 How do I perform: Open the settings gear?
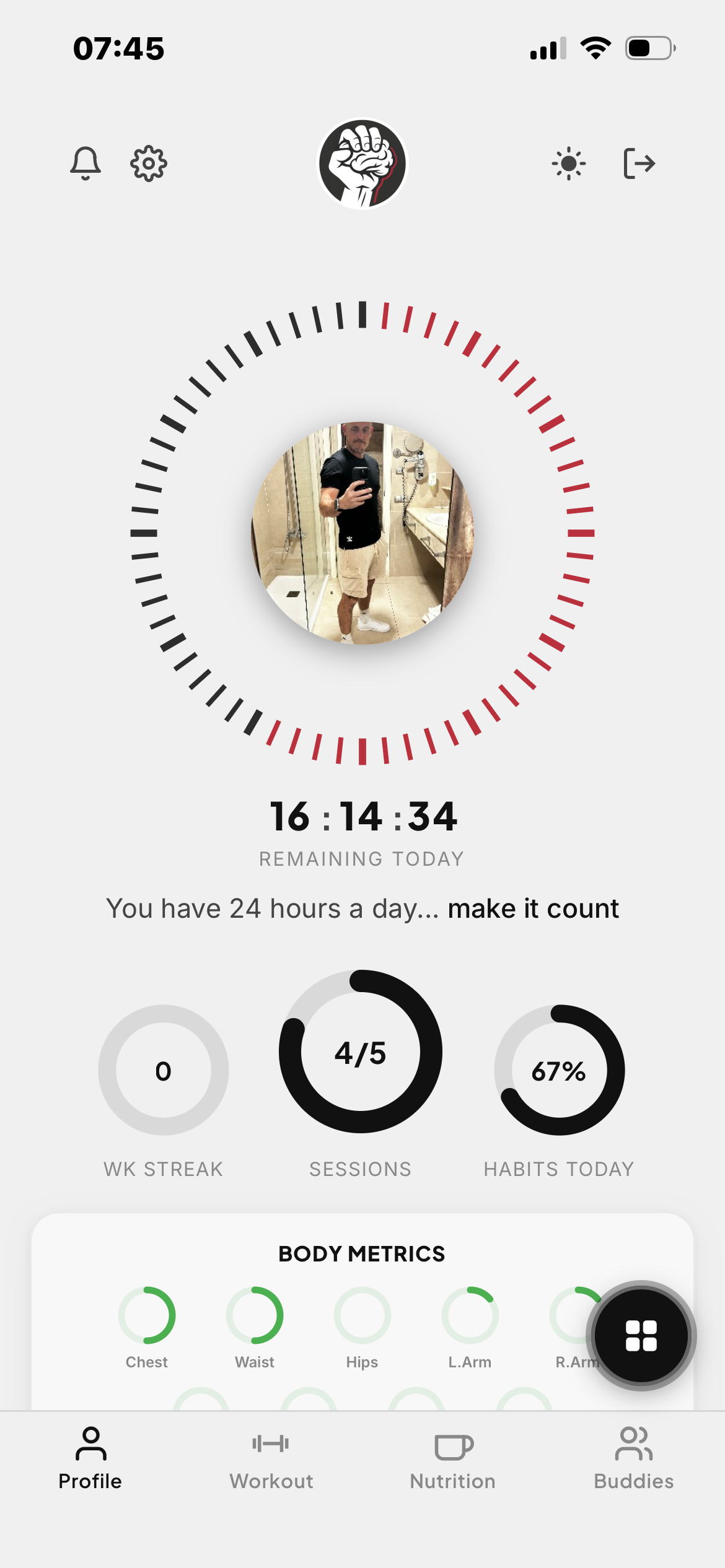(149, 163)
